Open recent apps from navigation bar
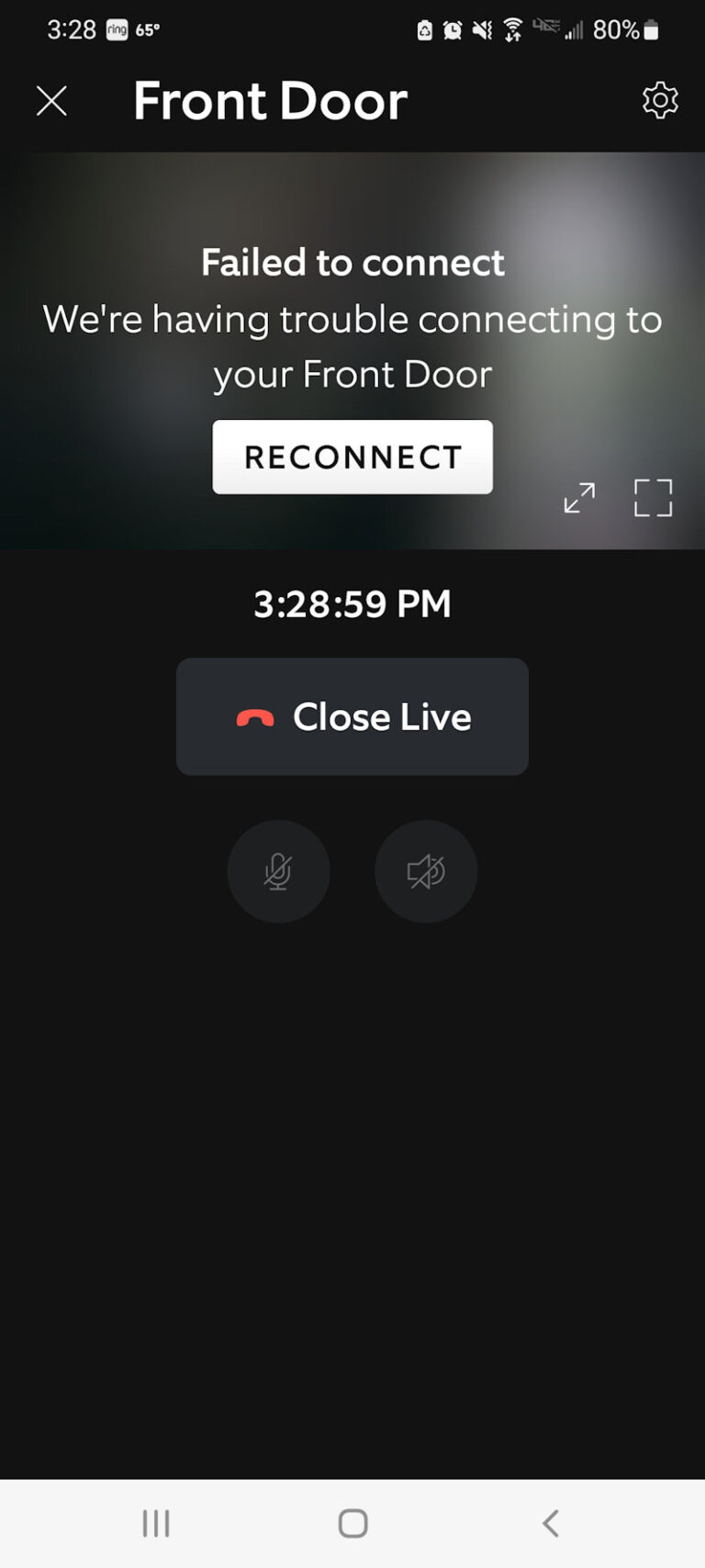This screenshot has width=705, height=1568. 156,1523
